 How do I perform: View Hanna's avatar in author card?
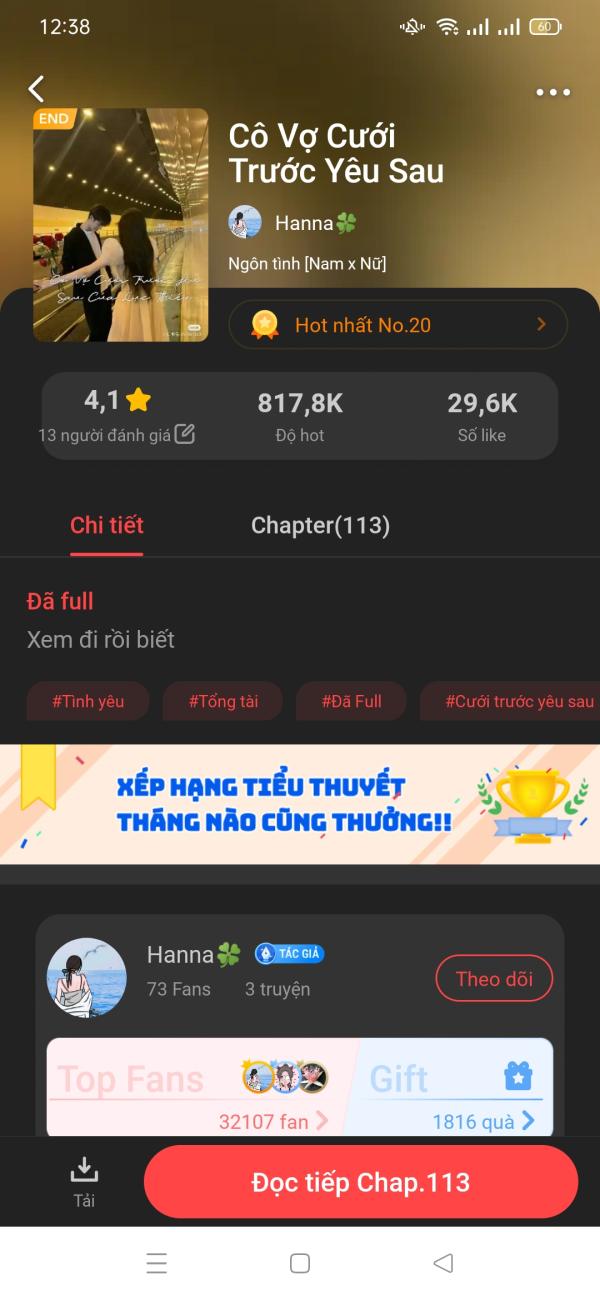click(87, 977)
